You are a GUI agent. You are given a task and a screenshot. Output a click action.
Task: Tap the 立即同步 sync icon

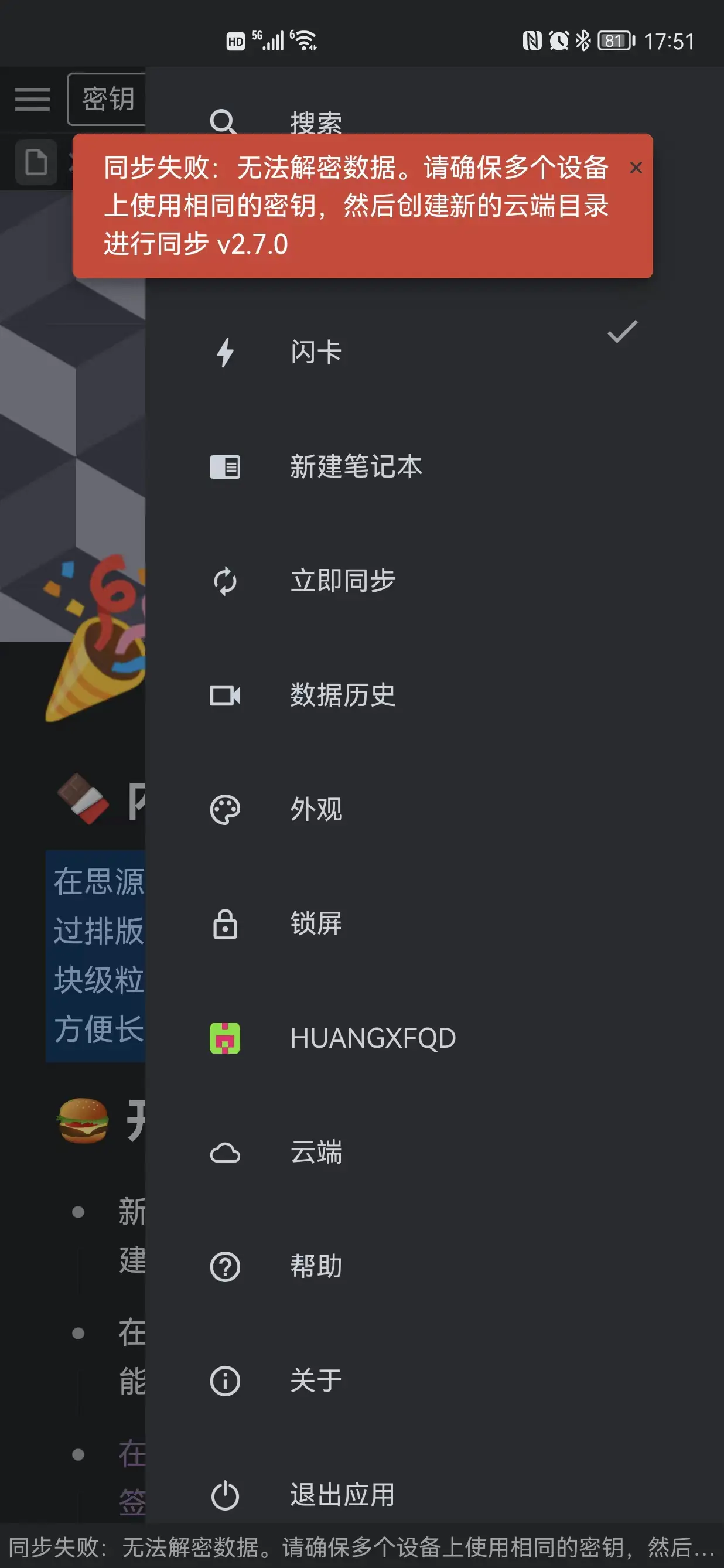[225, 581]
